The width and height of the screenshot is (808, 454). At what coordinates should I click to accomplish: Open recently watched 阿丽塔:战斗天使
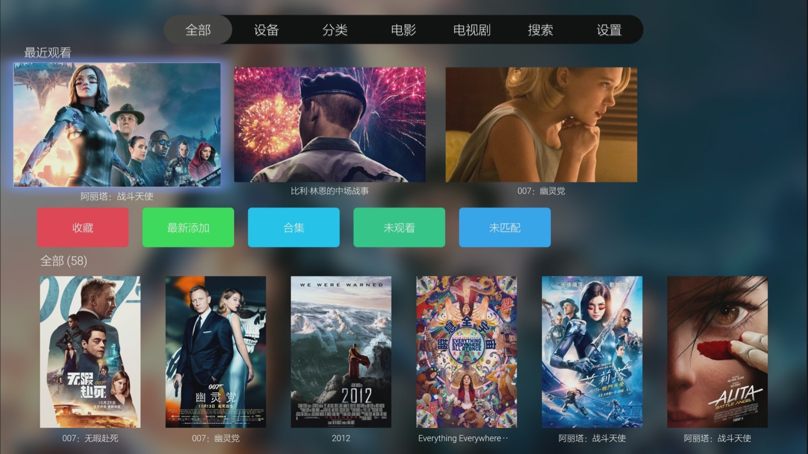(x=117, y=125)
